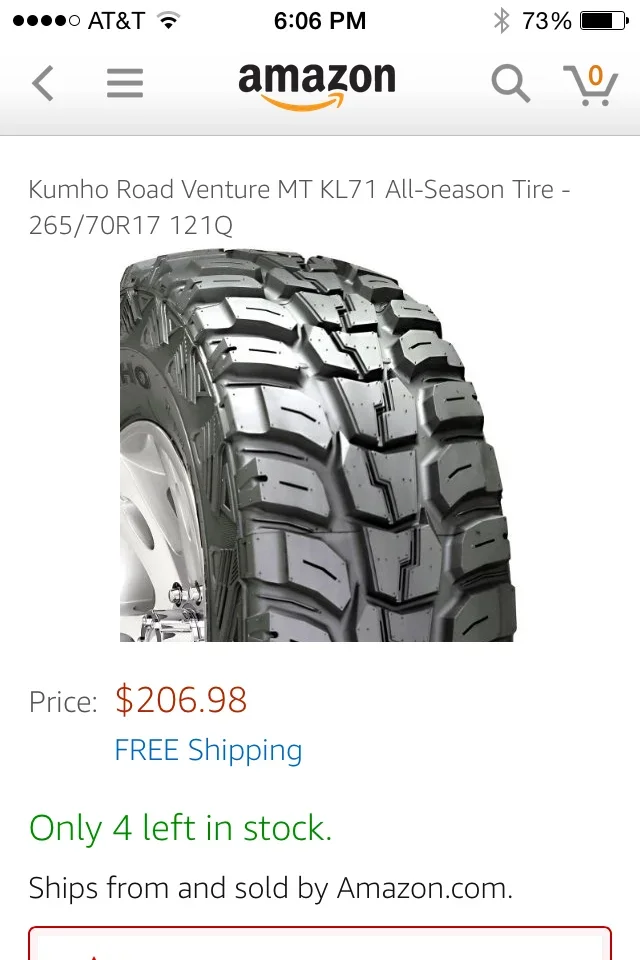Open the hamburger menu
Image resolution: width=640 pixels, height=960 pixels.
tap(125, 84)
